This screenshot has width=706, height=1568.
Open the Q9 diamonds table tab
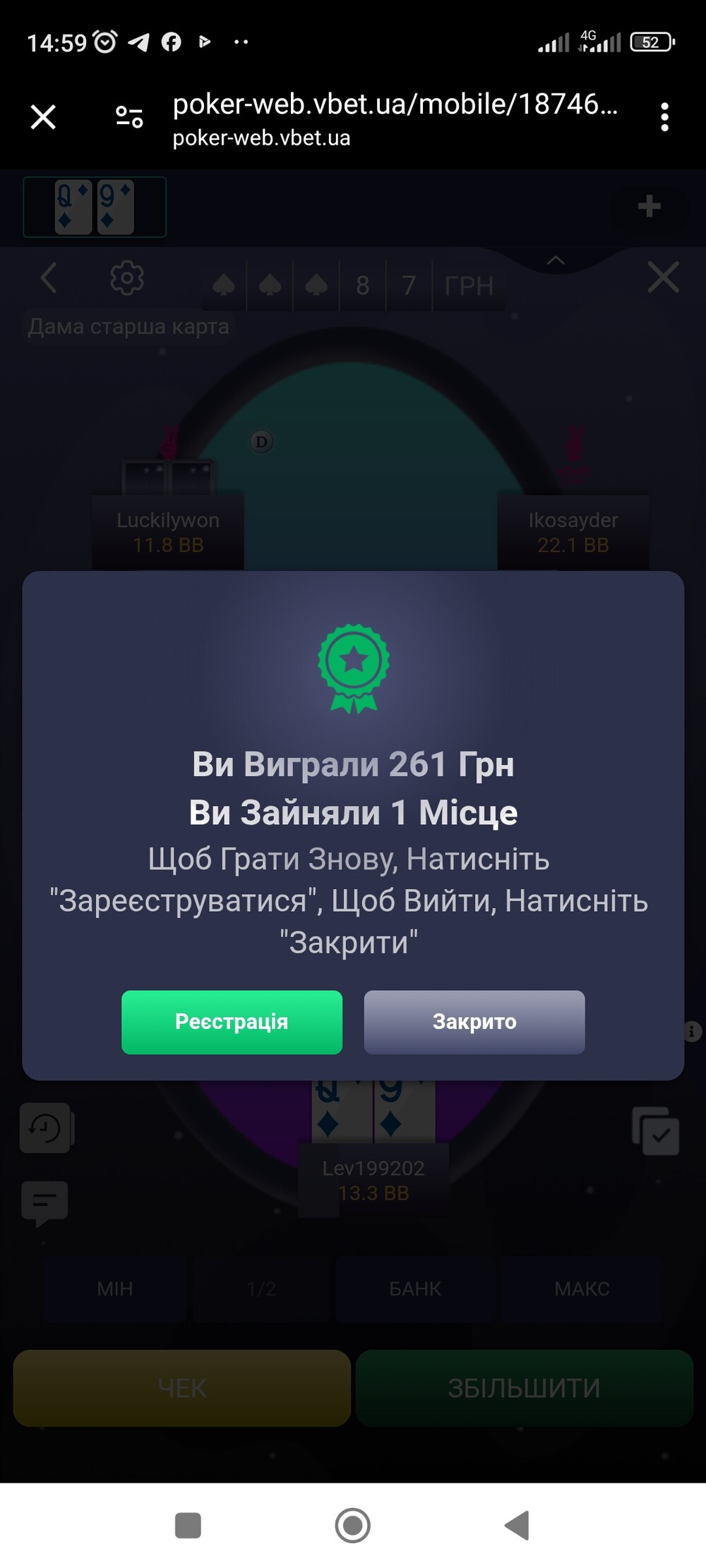(x=95, y=207)
